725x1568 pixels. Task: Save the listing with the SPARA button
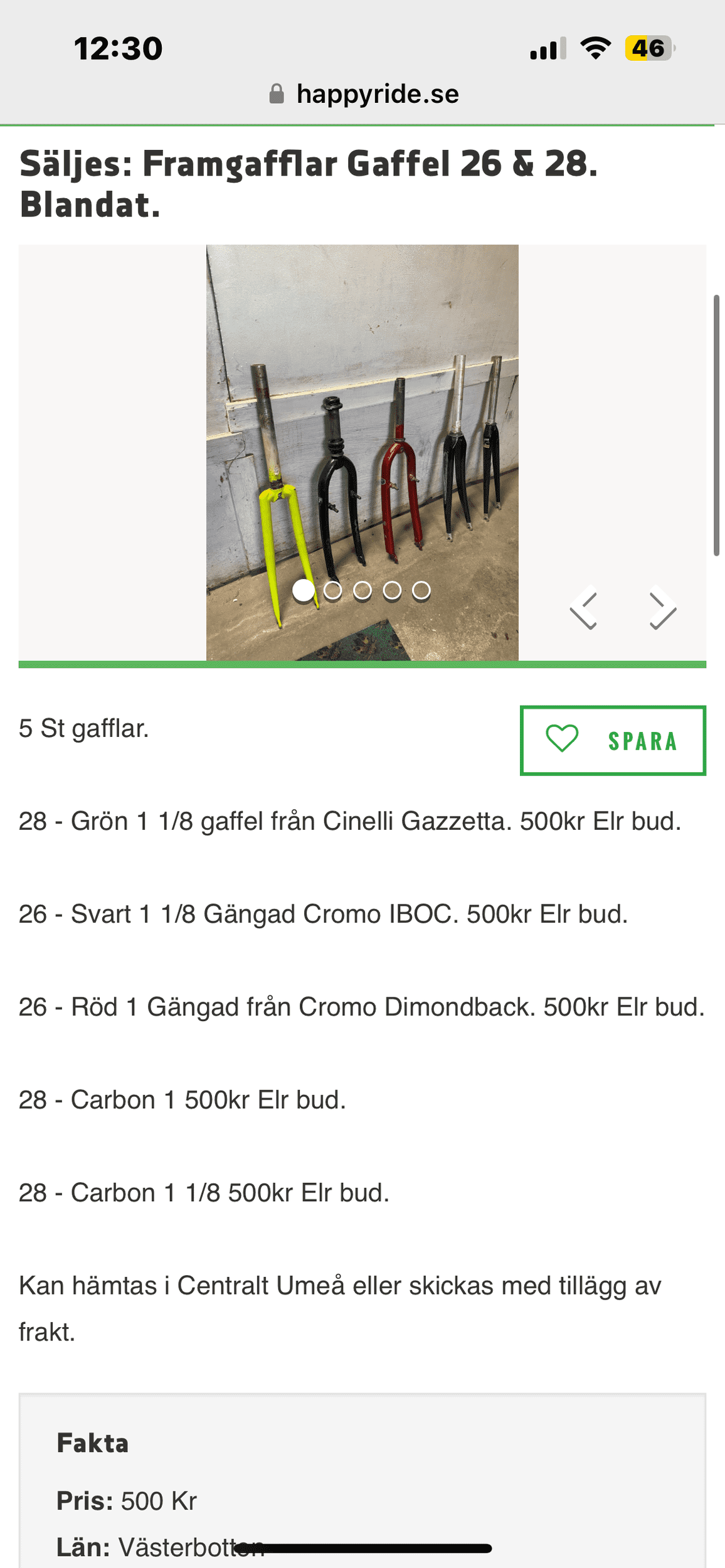[x=613, y=741]
